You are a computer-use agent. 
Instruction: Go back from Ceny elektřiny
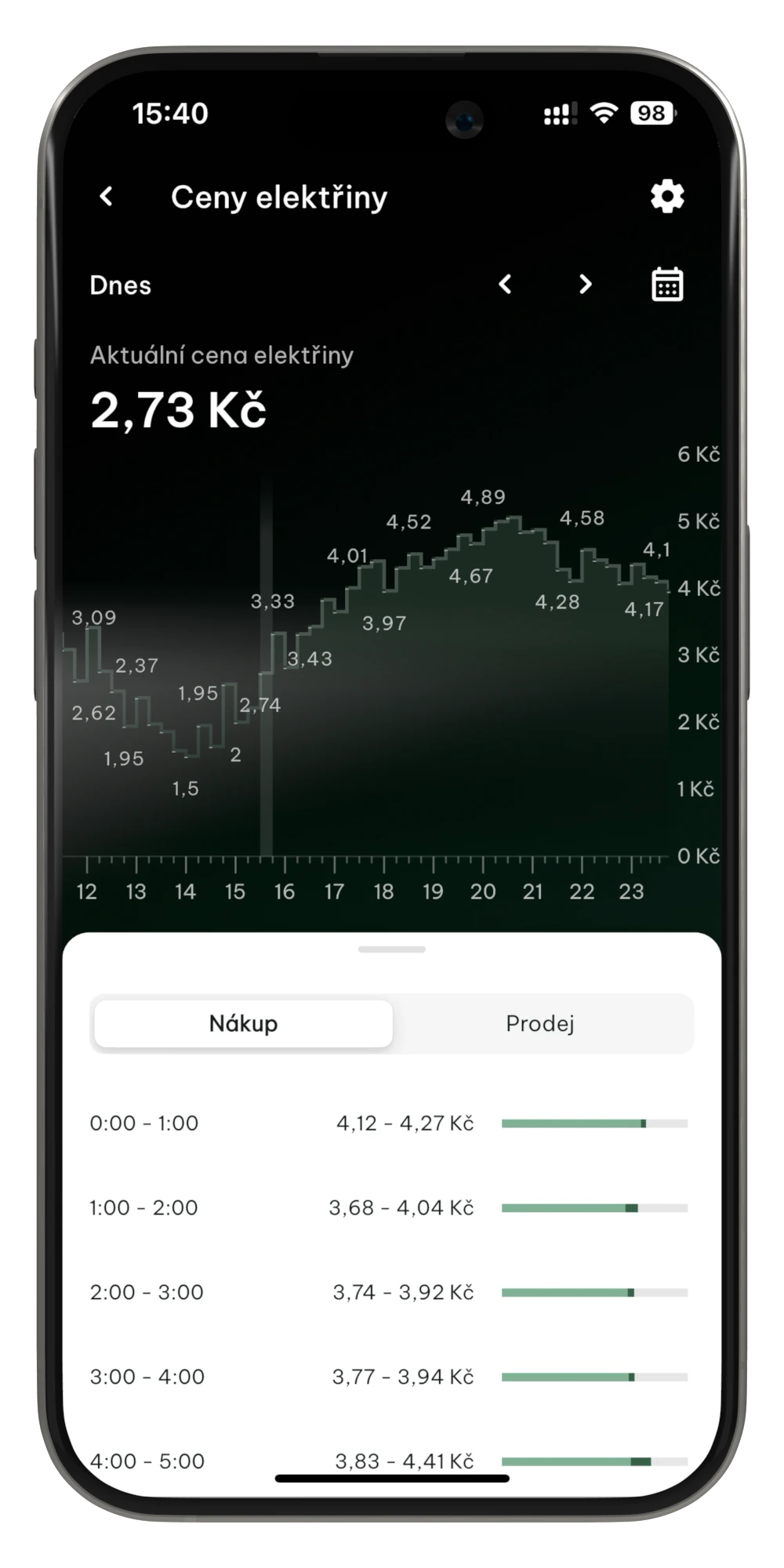107,196
